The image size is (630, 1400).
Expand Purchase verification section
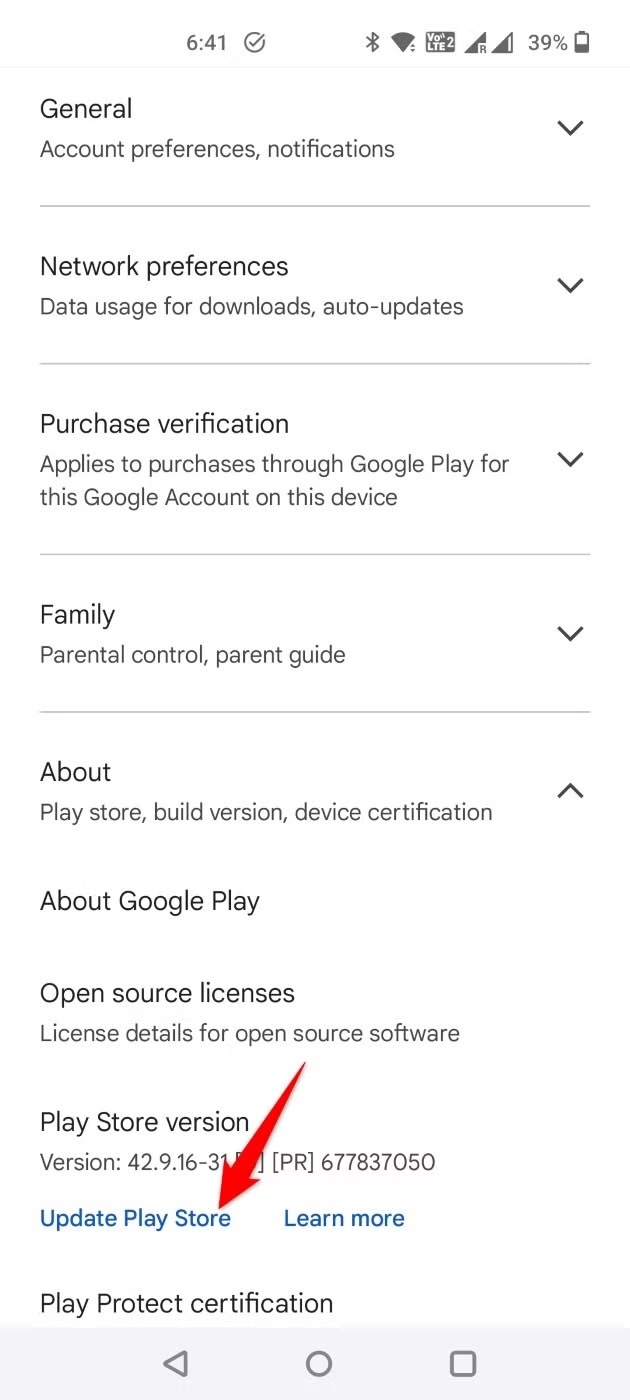pyautogui.click(x=569, y=460)
